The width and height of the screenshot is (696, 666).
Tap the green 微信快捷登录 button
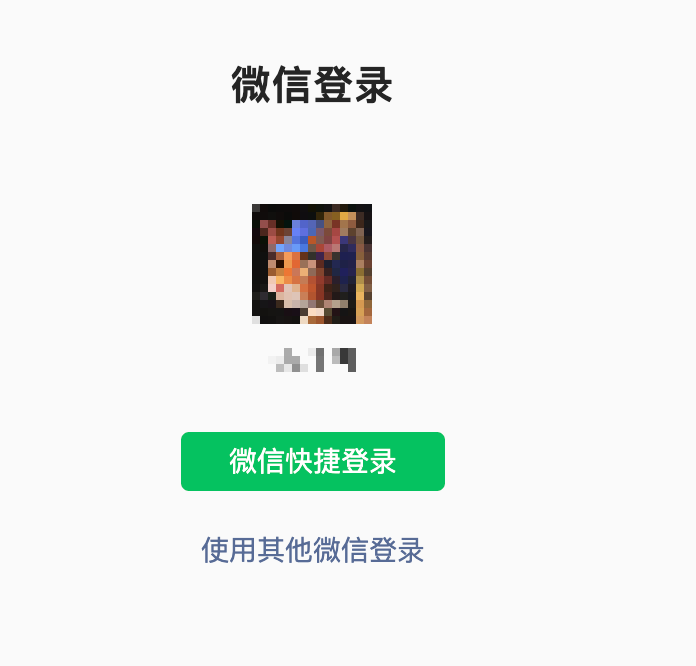tap(312, 461)
